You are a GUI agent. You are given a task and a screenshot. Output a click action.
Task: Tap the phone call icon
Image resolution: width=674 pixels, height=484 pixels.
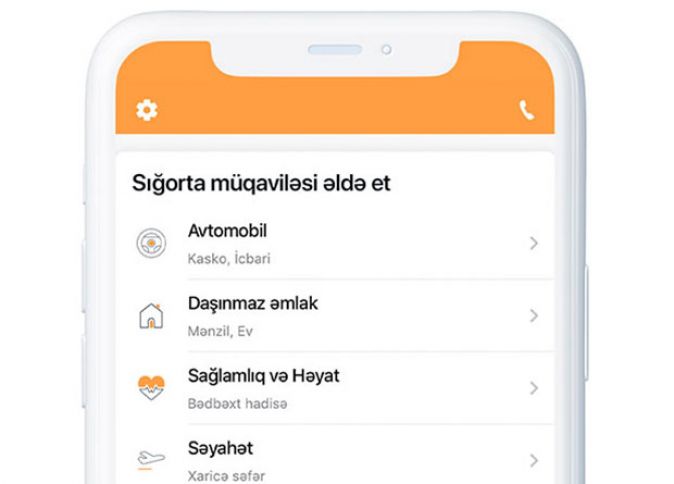tap(527, 110)
